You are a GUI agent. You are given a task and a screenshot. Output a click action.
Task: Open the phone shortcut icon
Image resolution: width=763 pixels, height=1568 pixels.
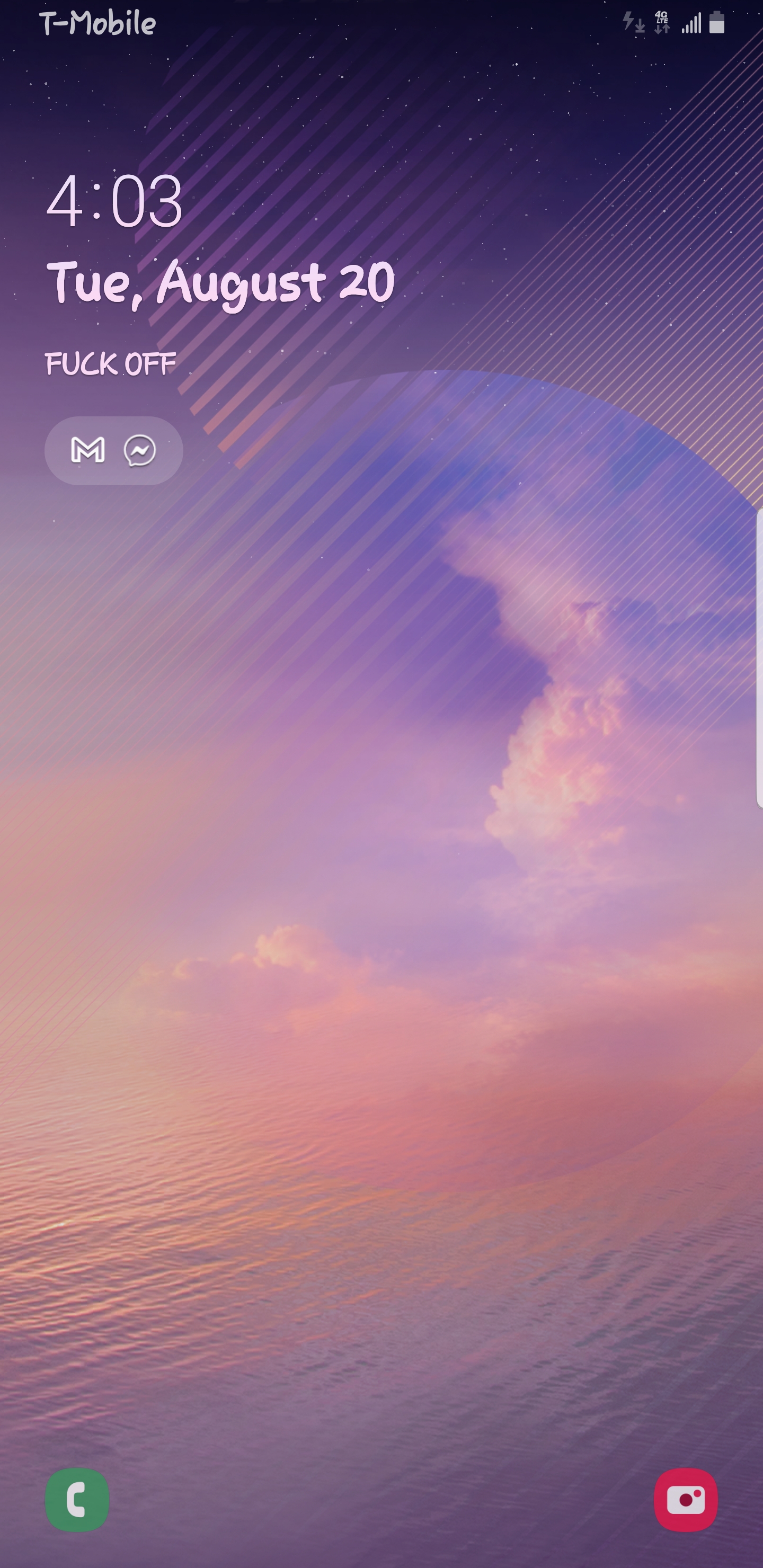pos(77,1499)
